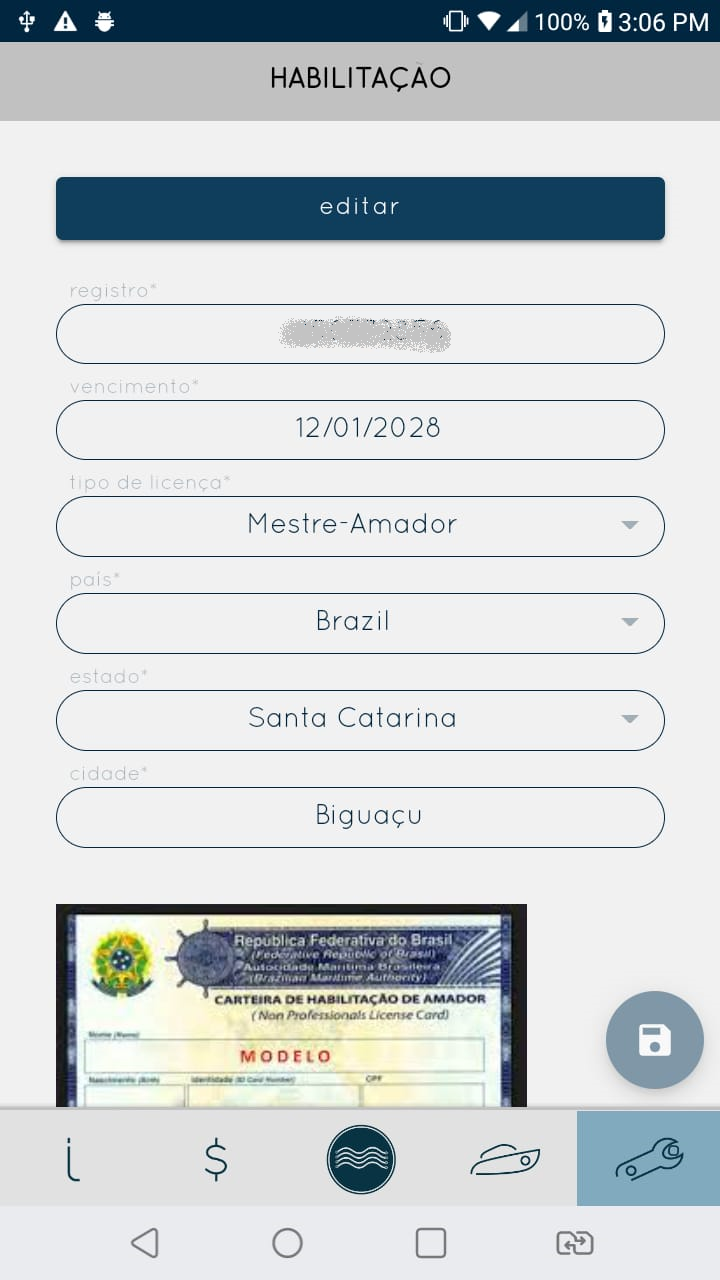Screen dimensions: 720x1280
Task: Expand the tipo de licença dropdown
Action: pos(360,526)
